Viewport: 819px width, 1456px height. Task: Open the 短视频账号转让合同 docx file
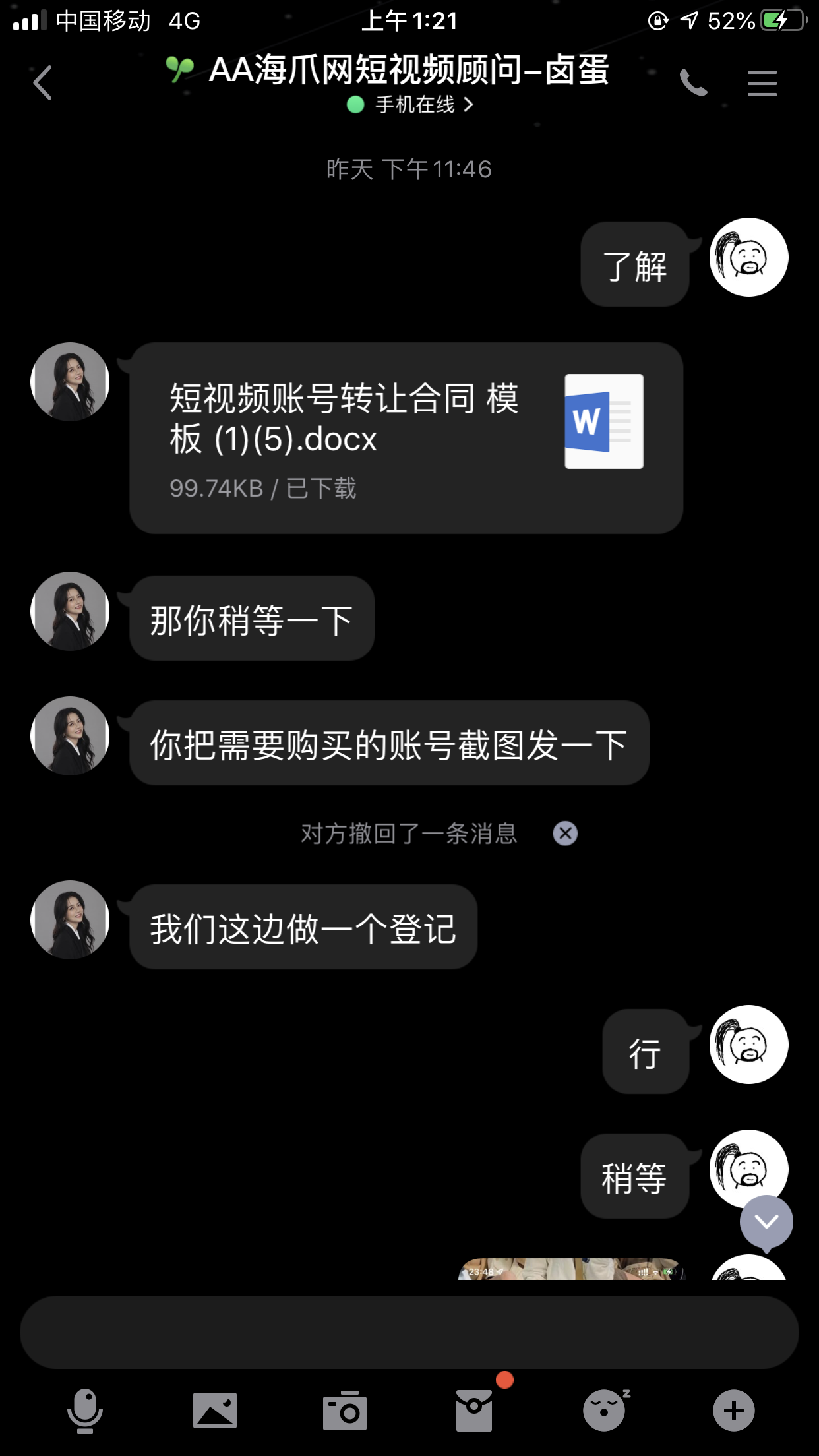coord(406,438)
